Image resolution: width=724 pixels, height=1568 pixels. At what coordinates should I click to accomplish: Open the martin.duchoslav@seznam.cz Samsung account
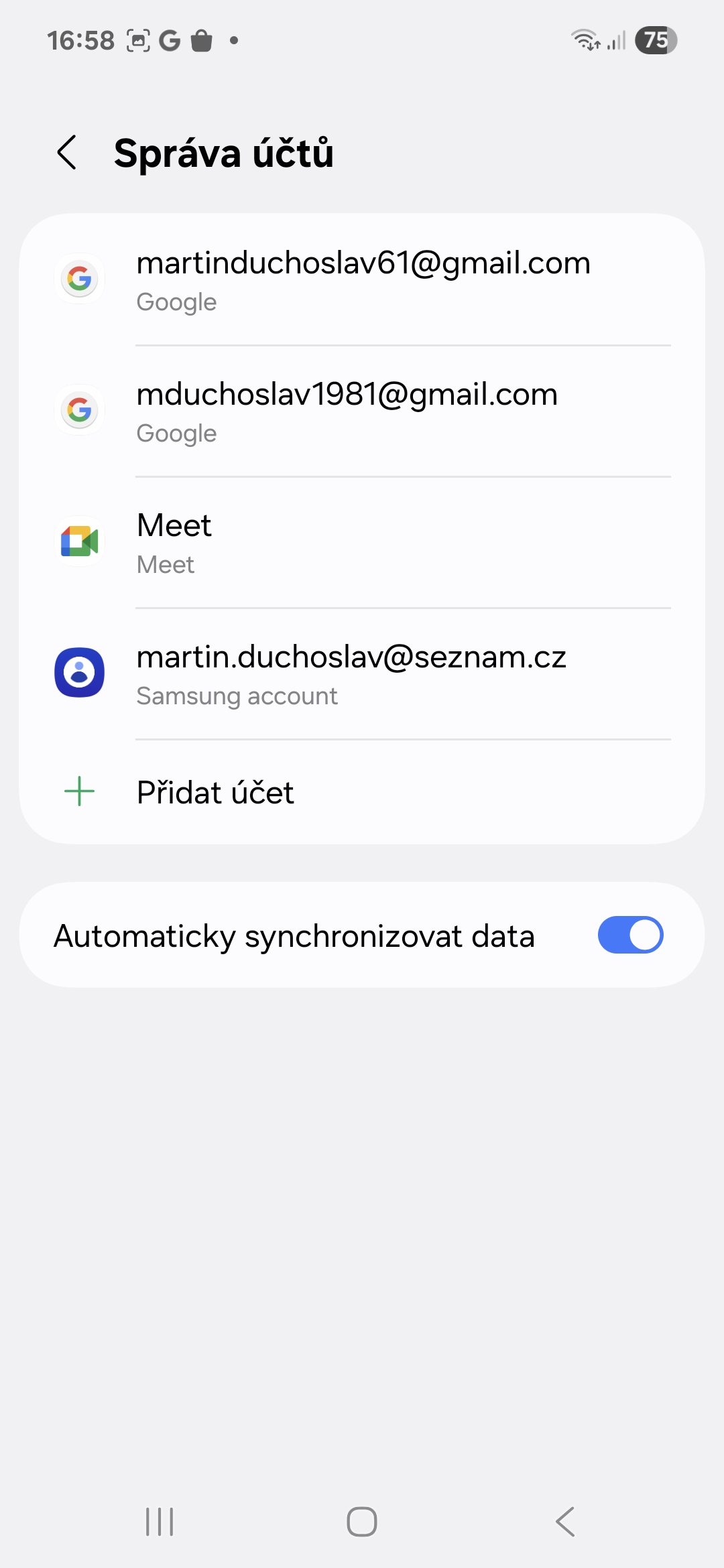(362, 674)
